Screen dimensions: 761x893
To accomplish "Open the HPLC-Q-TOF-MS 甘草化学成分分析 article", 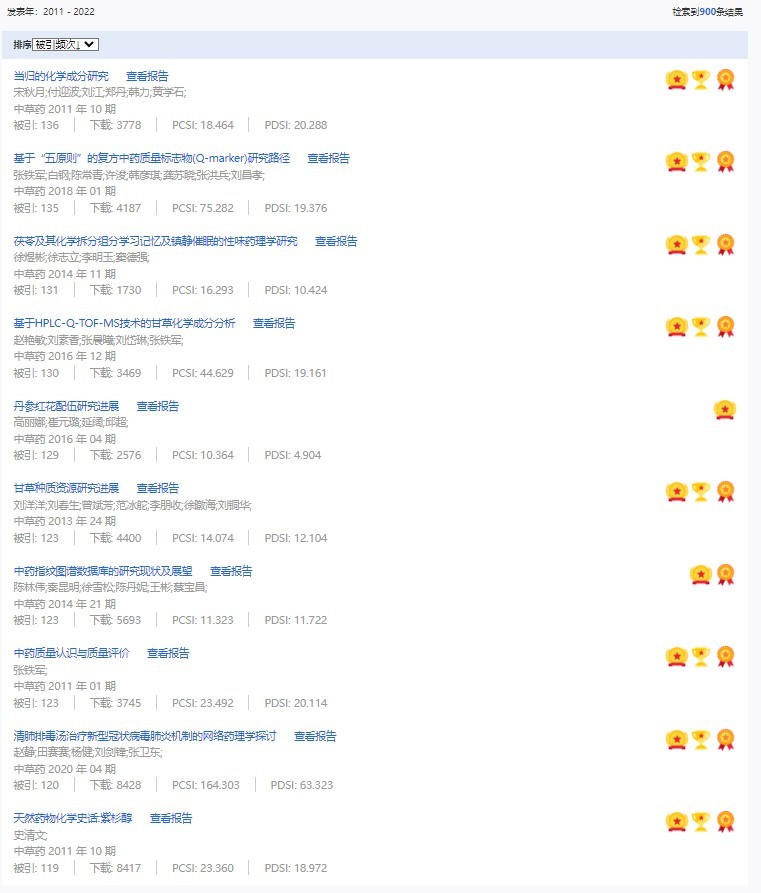I will pos(124,323).
